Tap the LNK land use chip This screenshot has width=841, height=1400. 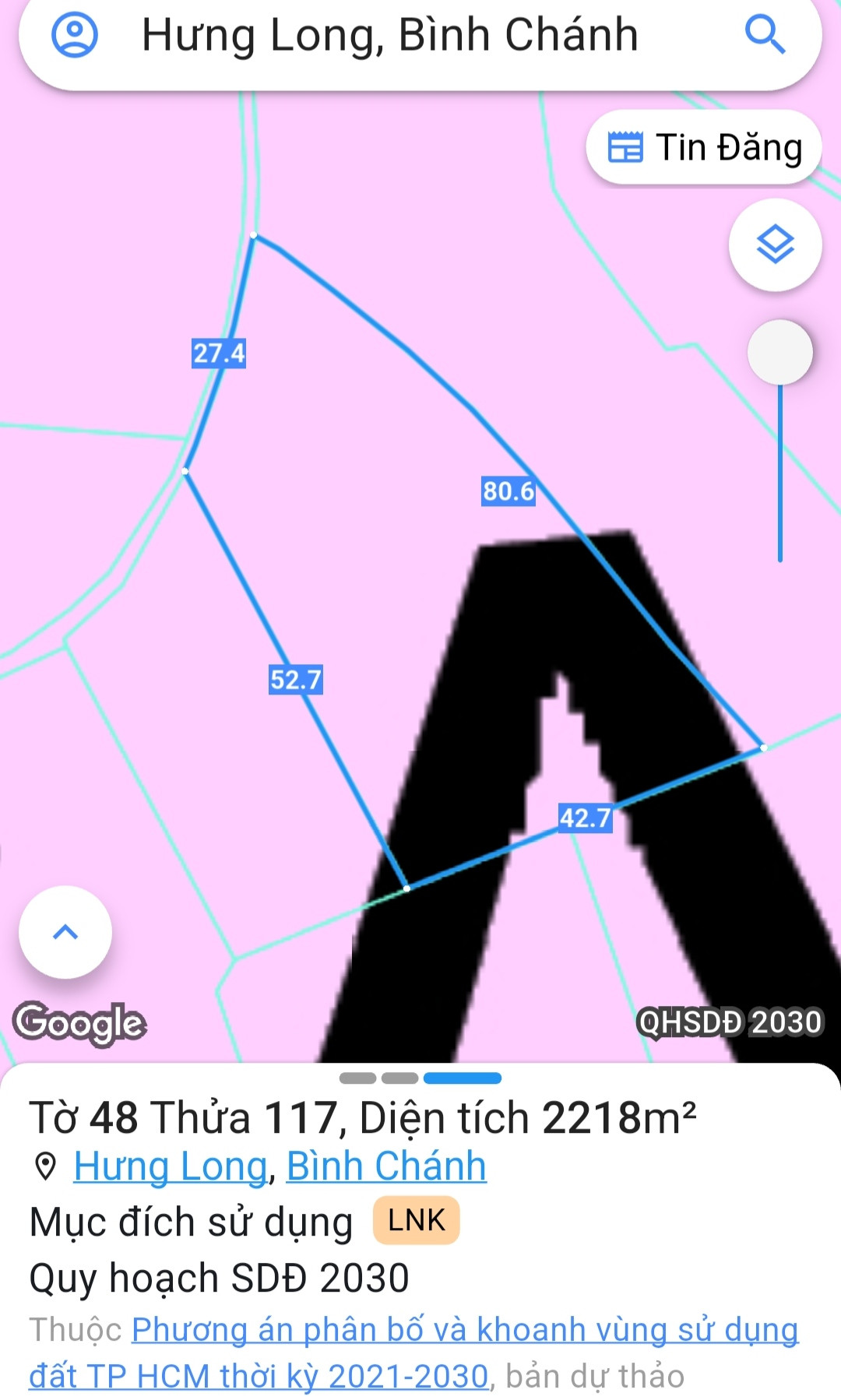[417, 1220]
